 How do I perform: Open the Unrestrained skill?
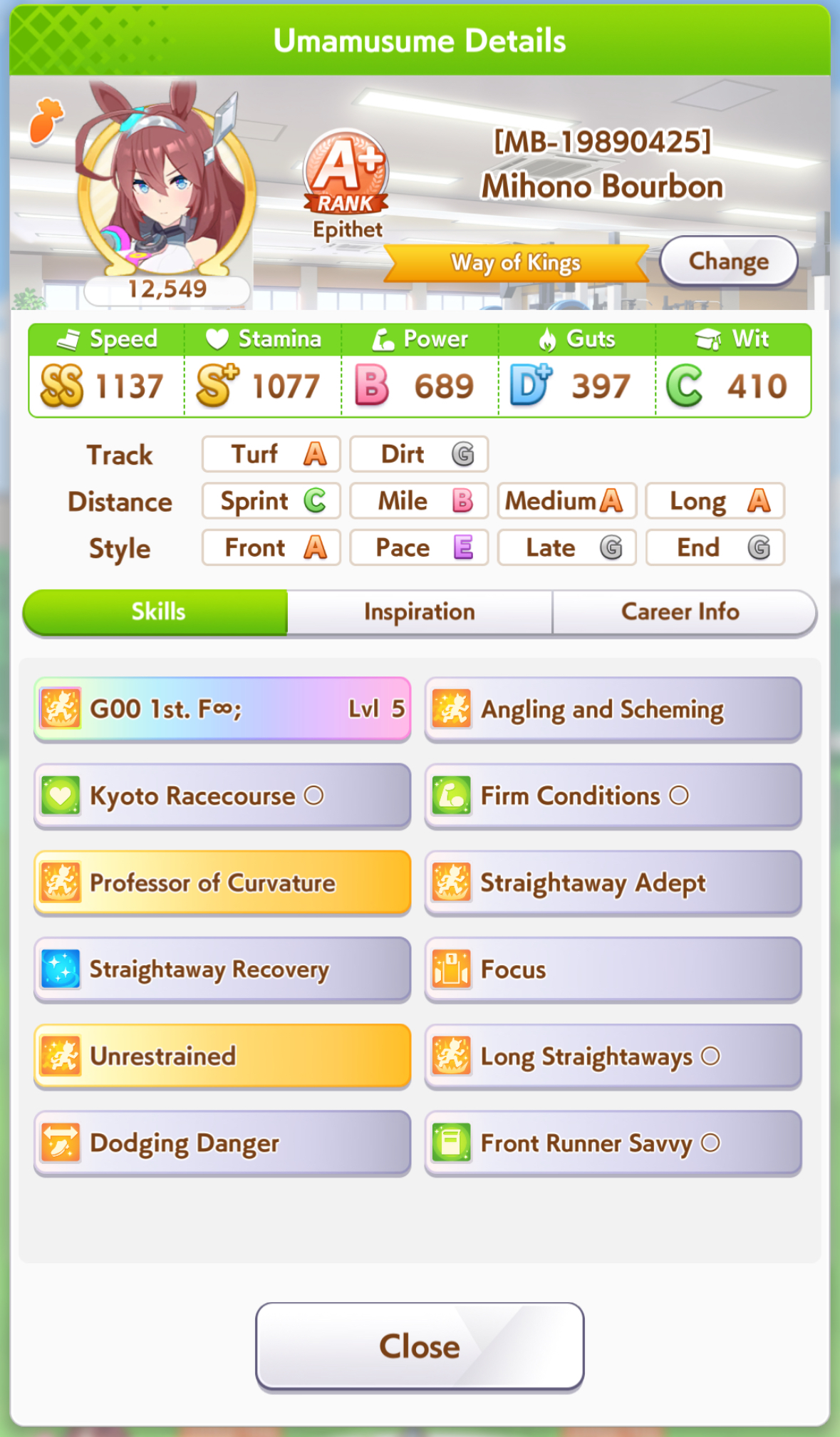coord(222,1056)
